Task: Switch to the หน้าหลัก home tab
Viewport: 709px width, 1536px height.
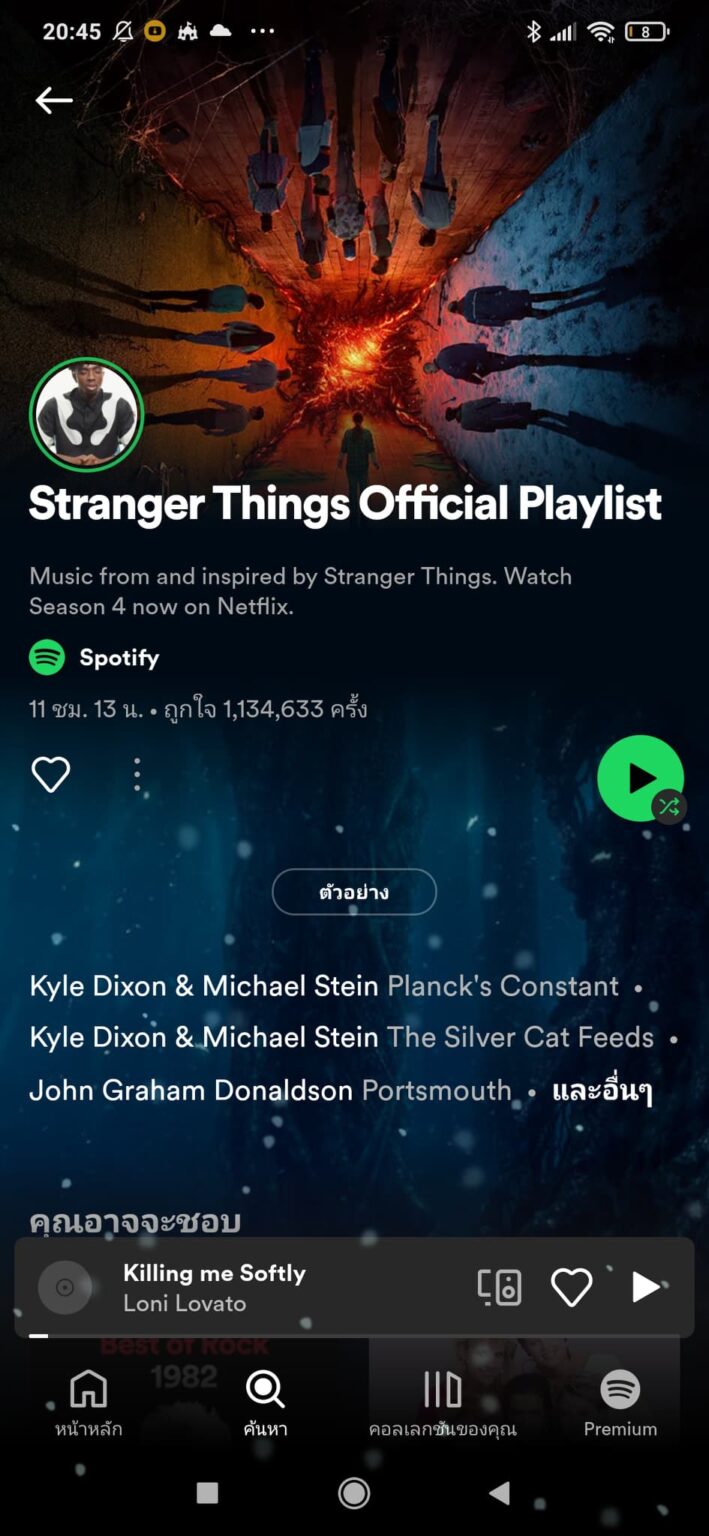Action: (x=88, y=1402)
